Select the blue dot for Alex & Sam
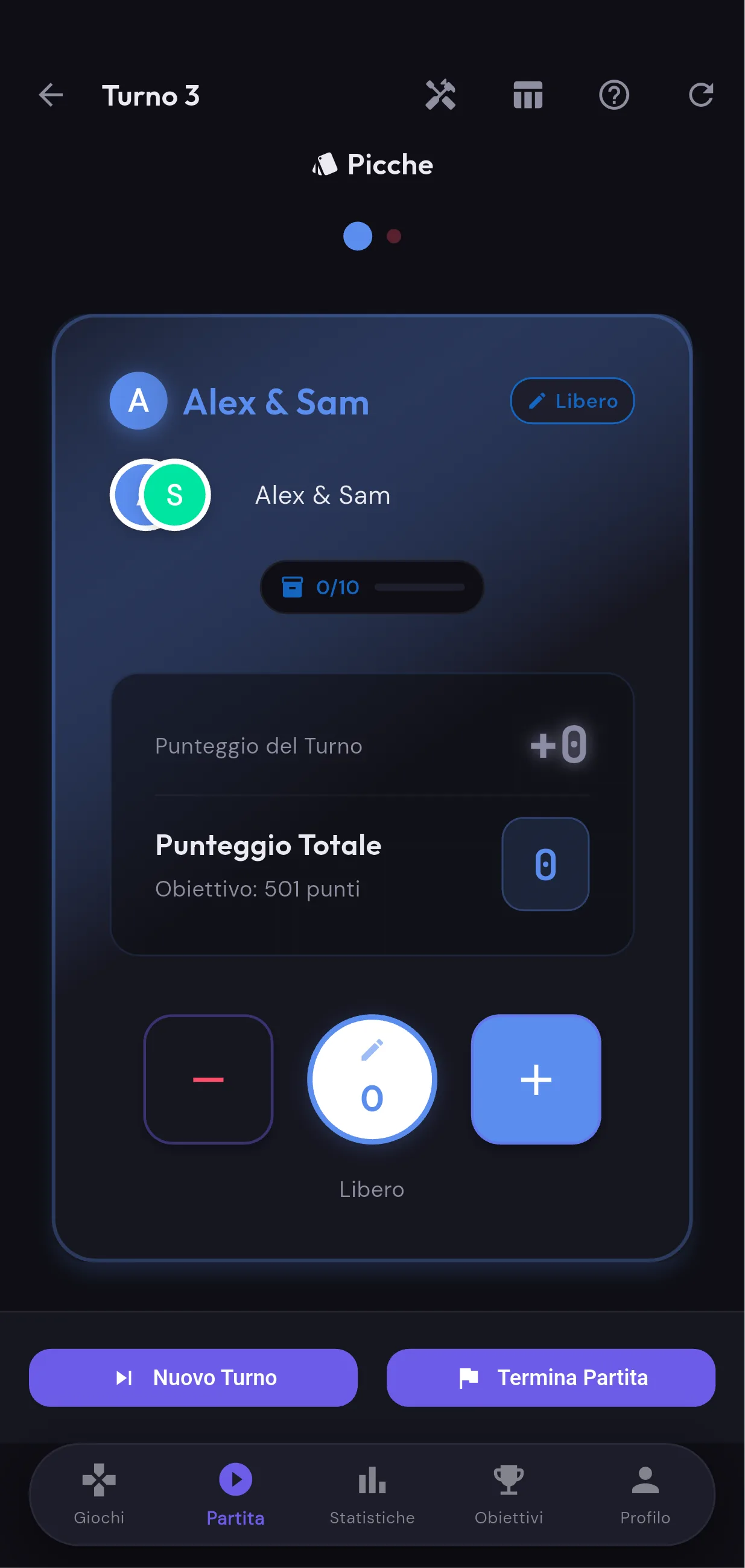Image resolution: width=745 pixels, height=1568 pixels. coord(357,236)
